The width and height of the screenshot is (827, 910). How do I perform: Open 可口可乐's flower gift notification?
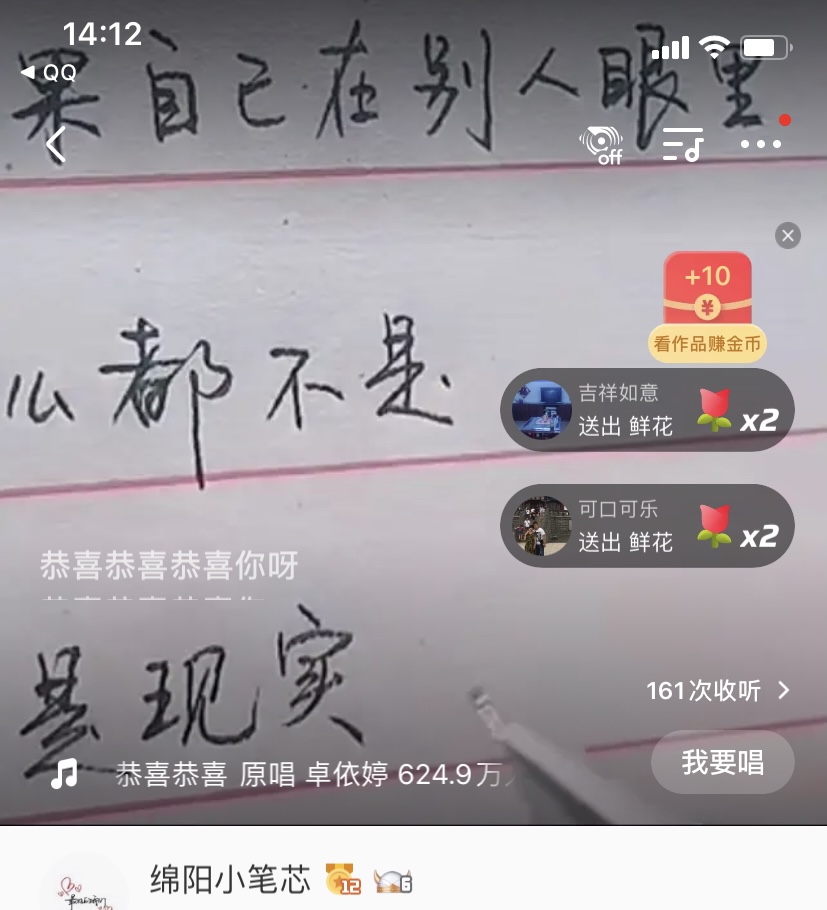[x=646, y=526]
